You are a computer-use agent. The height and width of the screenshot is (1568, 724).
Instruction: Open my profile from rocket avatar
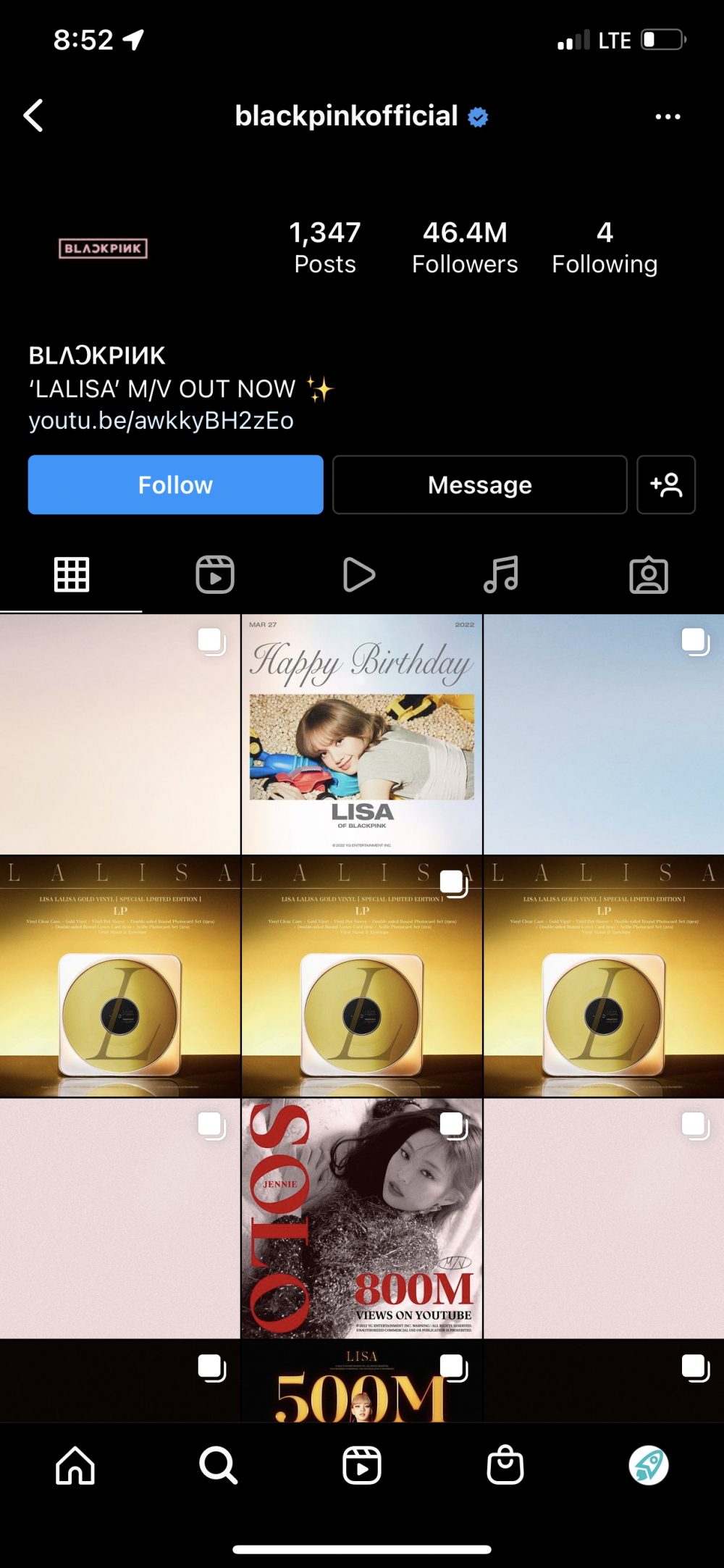pos(648,1466)
